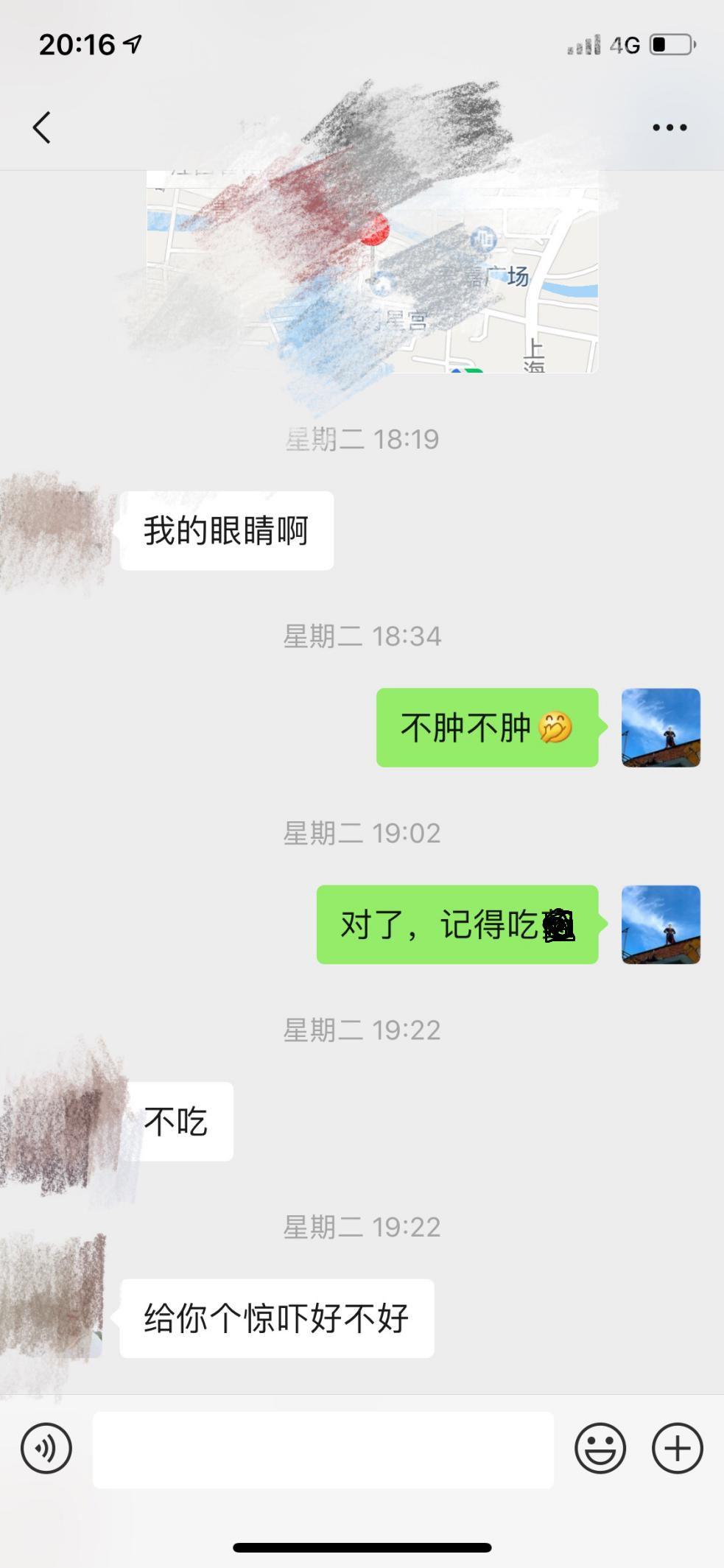Tap the back arrow to exit the chat

coord(42,125)
